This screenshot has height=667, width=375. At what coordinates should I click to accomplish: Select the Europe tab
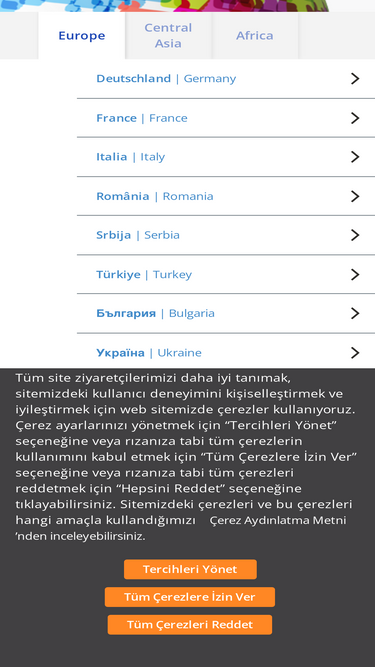click(x=82, y=35)
